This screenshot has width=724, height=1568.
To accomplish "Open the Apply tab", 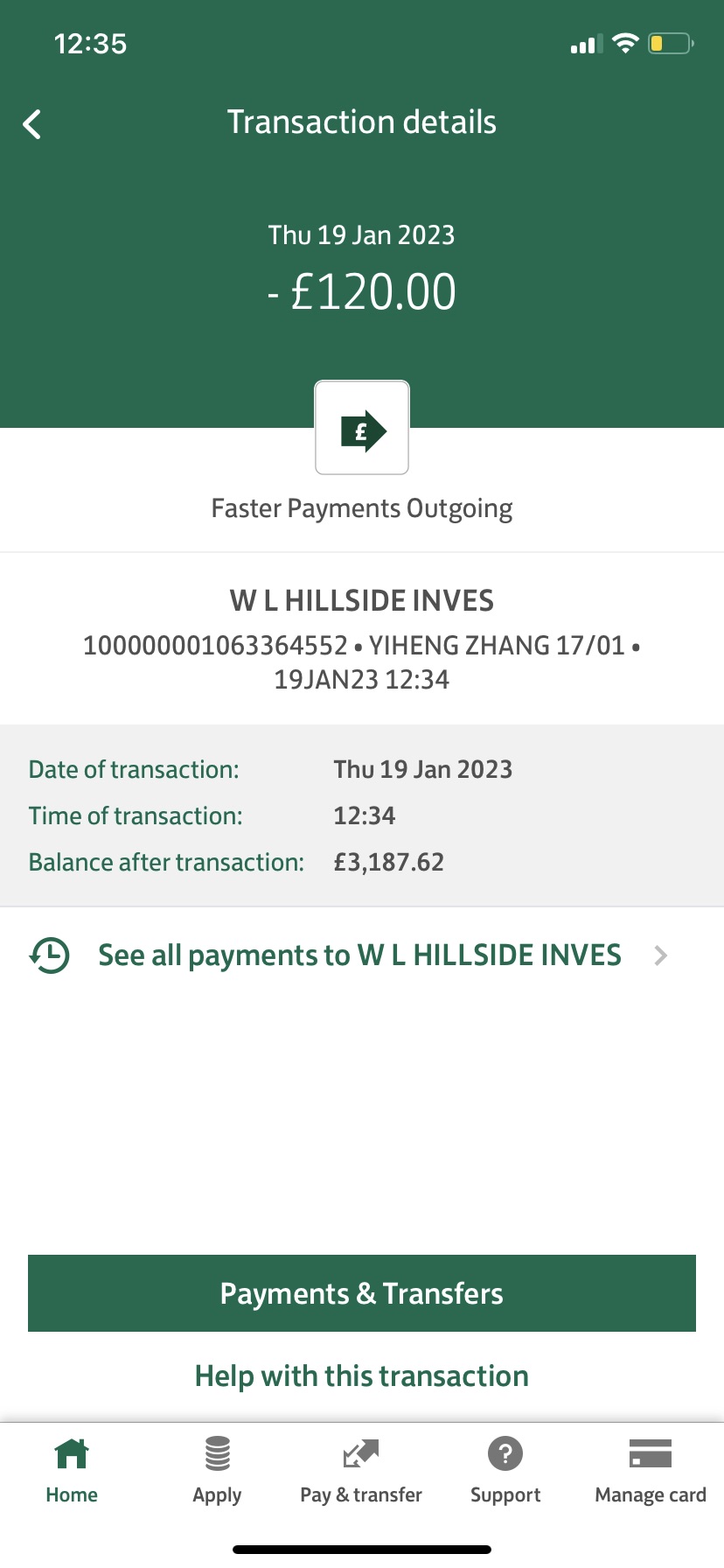I will (x=217, y=1470).
